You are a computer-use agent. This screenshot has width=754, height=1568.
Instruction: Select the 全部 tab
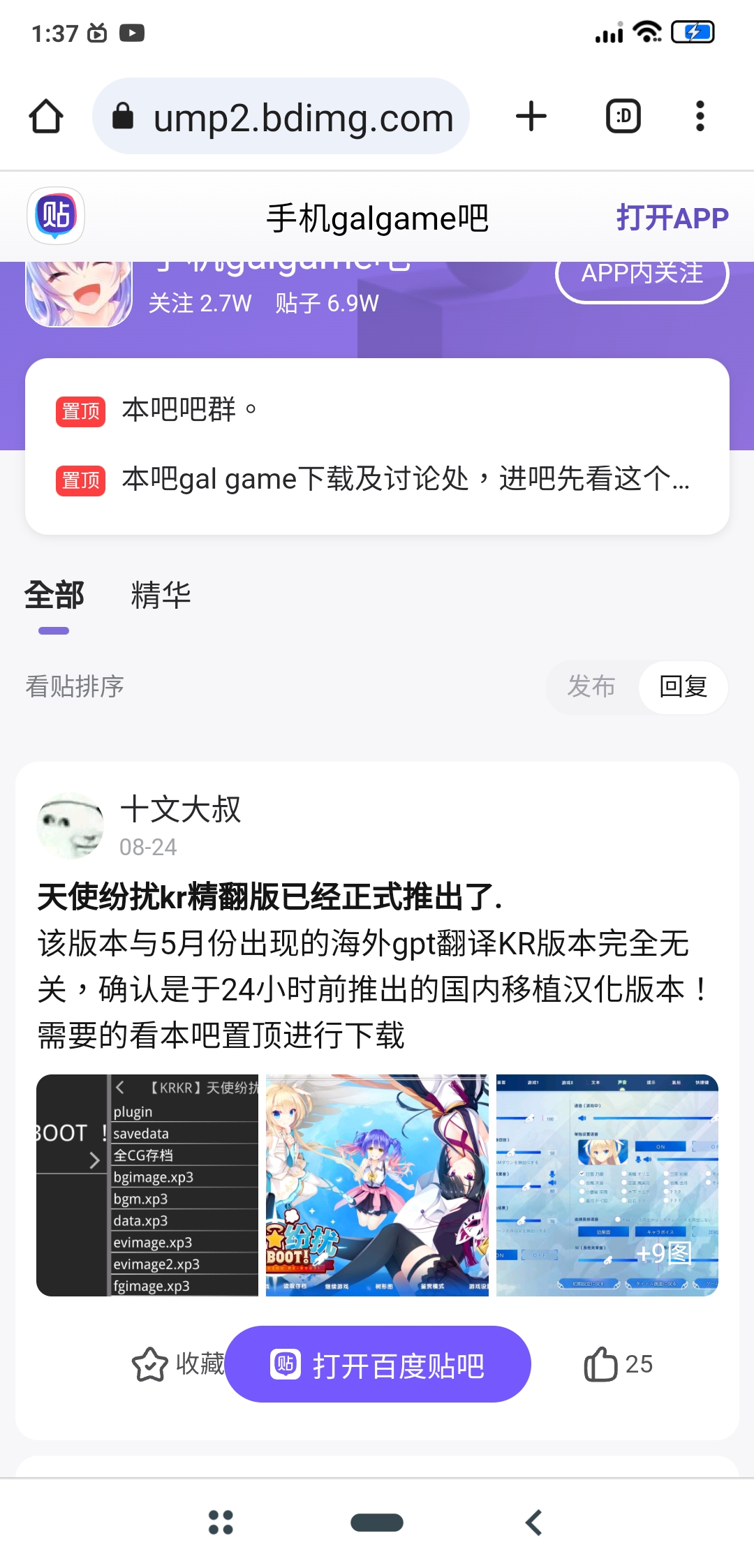[x=54, y=596]
